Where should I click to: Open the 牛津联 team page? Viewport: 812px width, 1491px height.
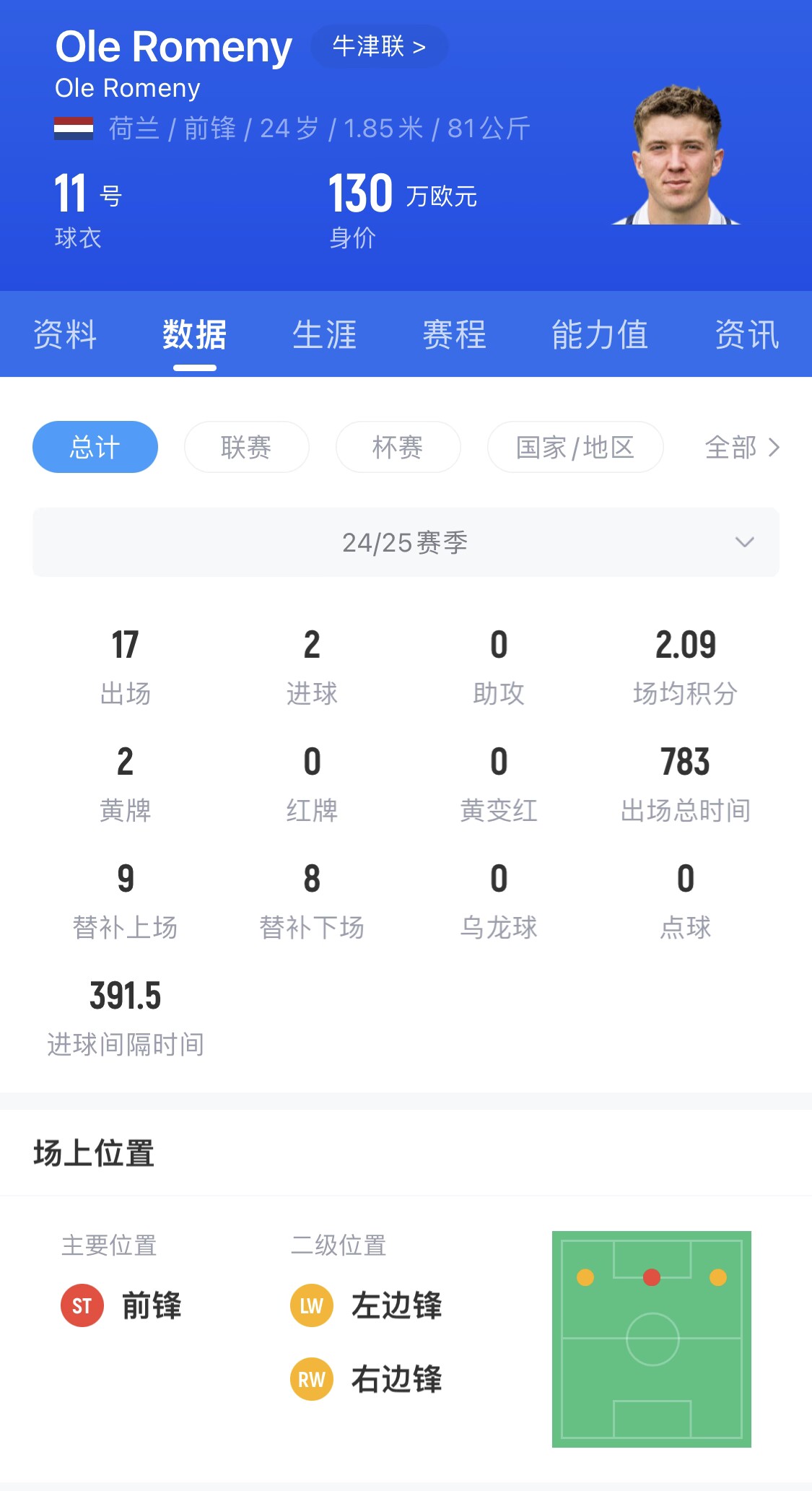[379, 47]
